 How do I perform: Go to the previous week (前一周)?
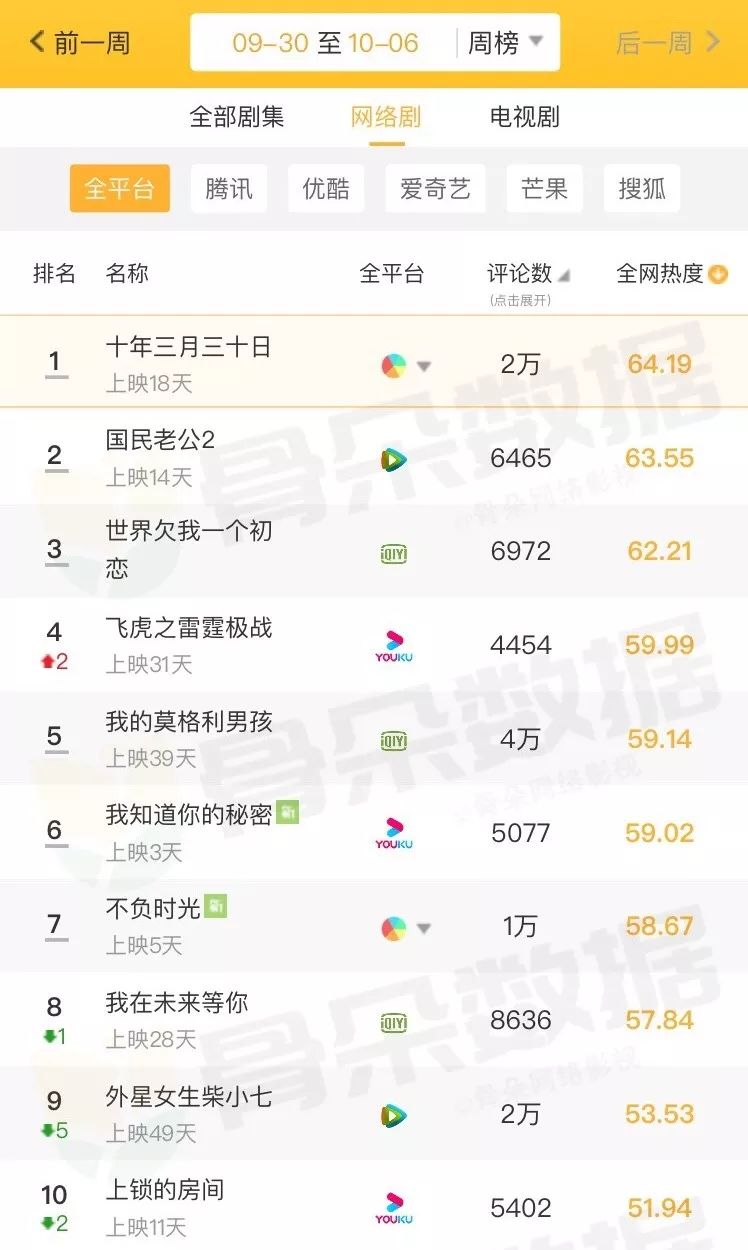pos(80,43)
